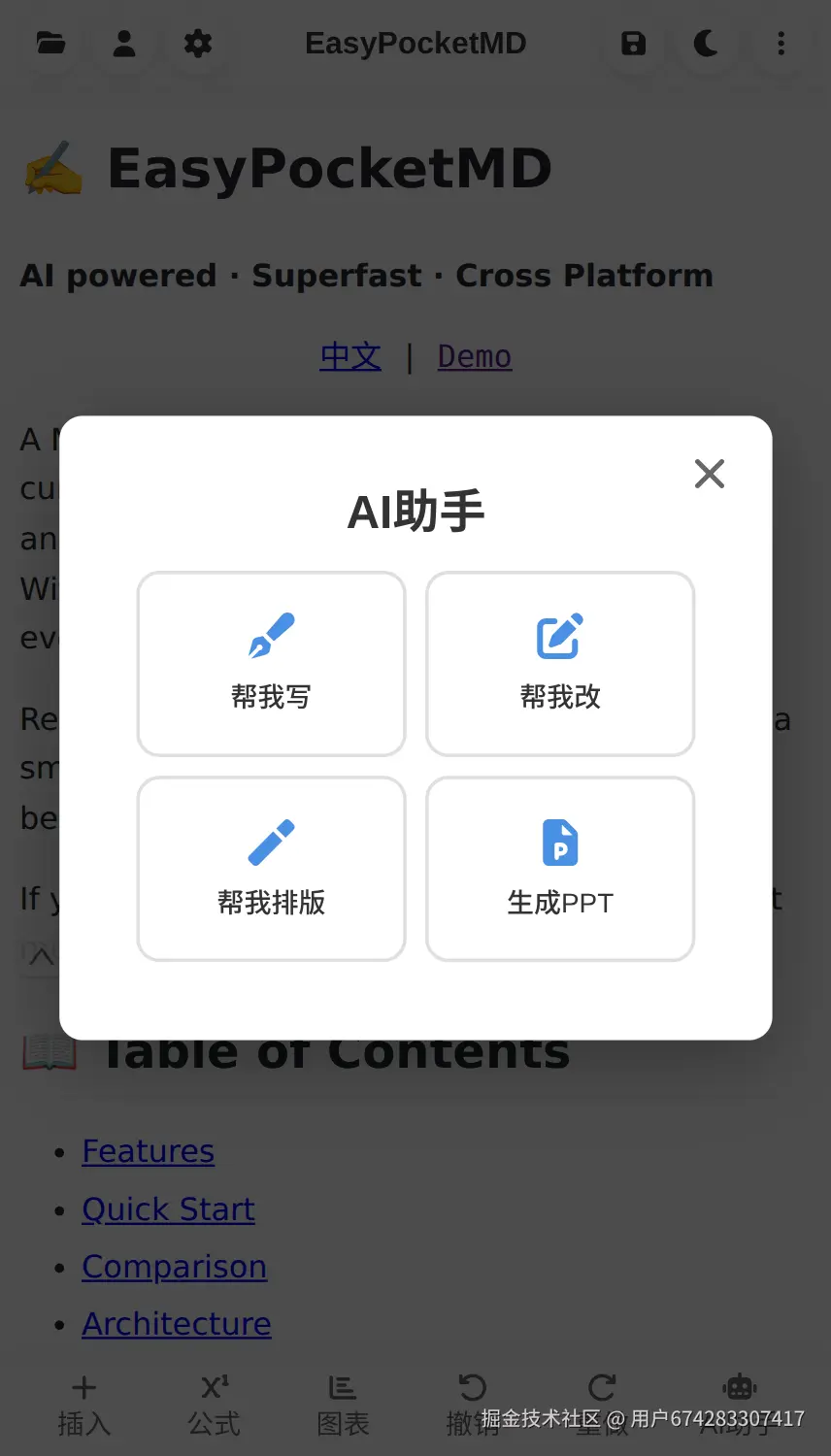Select the 帮我改 editing option
The height and width of the screenshot is (1456, 831).
pyautogui.click(x=559, y=664)
